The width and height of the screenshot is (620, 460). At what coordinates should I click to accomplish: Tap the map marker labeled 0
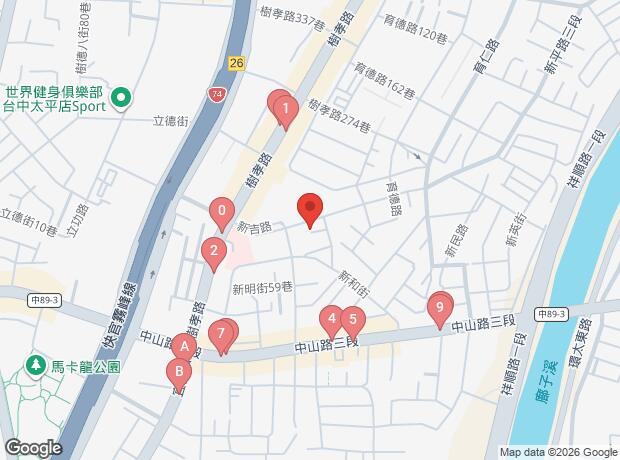tap(221, 211)
